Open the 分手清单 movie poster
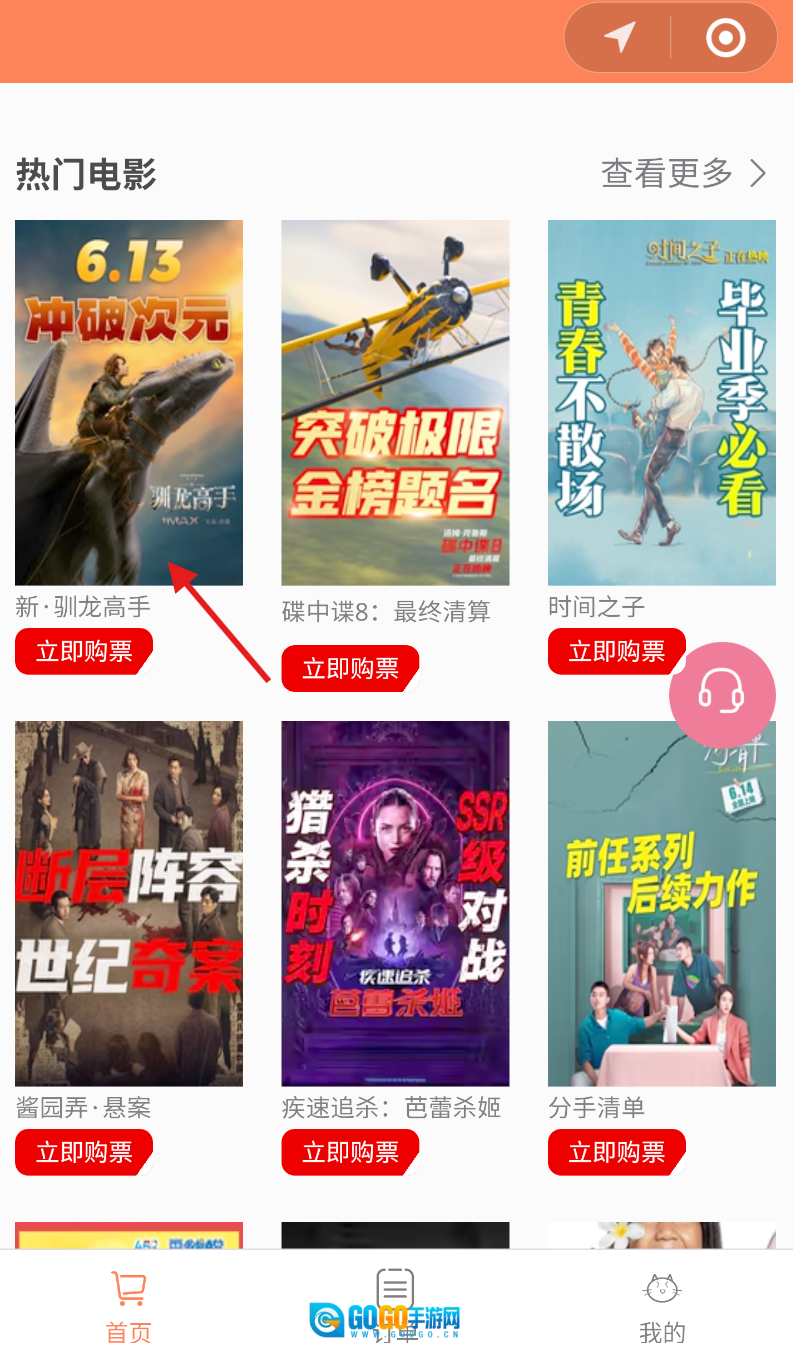 pos(661,903)
